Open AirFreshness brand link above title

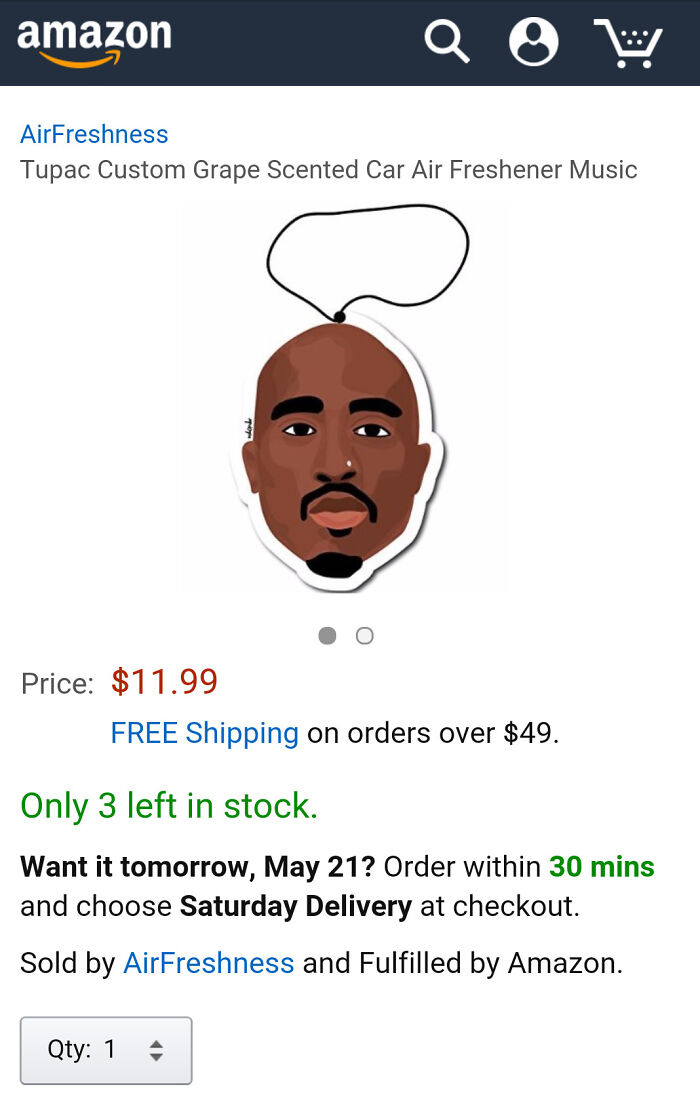pos(94,134)
